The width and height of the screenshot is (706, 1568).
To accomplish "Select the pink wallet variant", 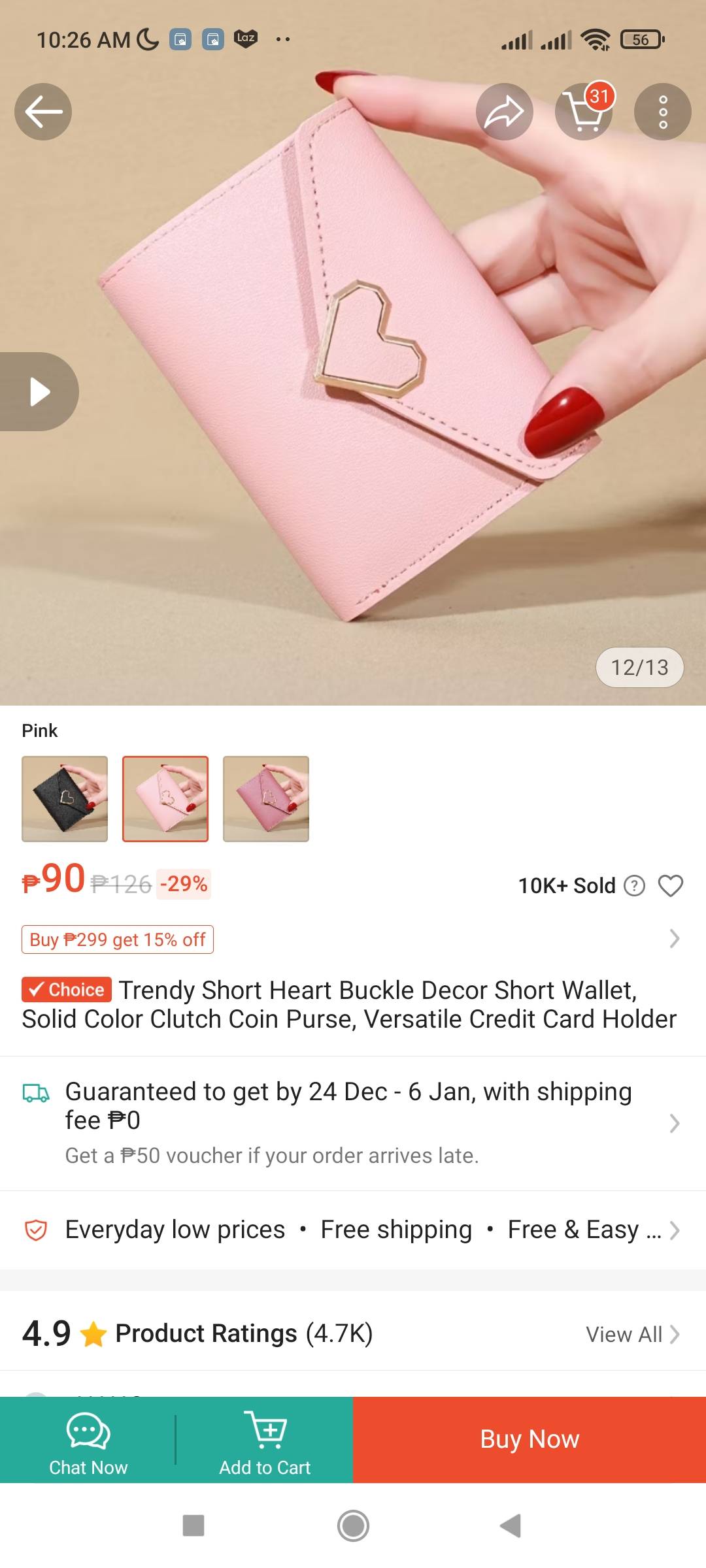I will (x=165, y=798).
